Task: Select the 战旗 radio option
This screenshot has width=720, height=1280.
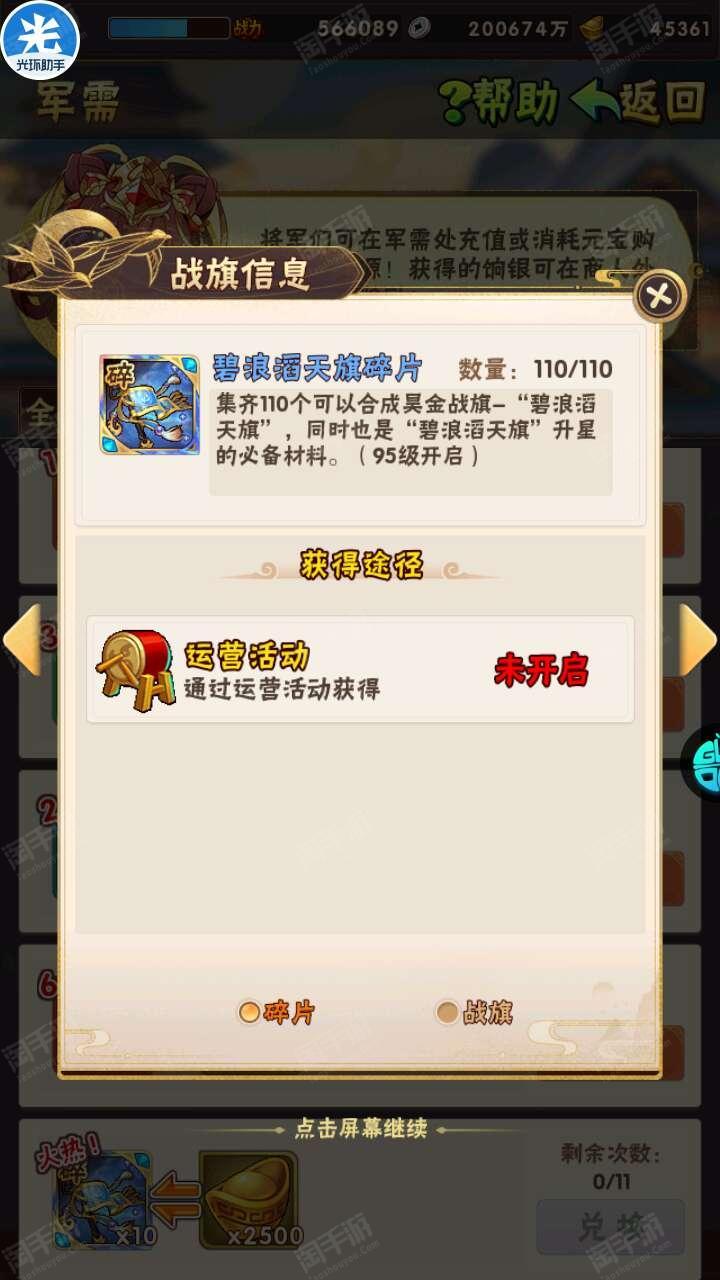Action: point(475,1012)
